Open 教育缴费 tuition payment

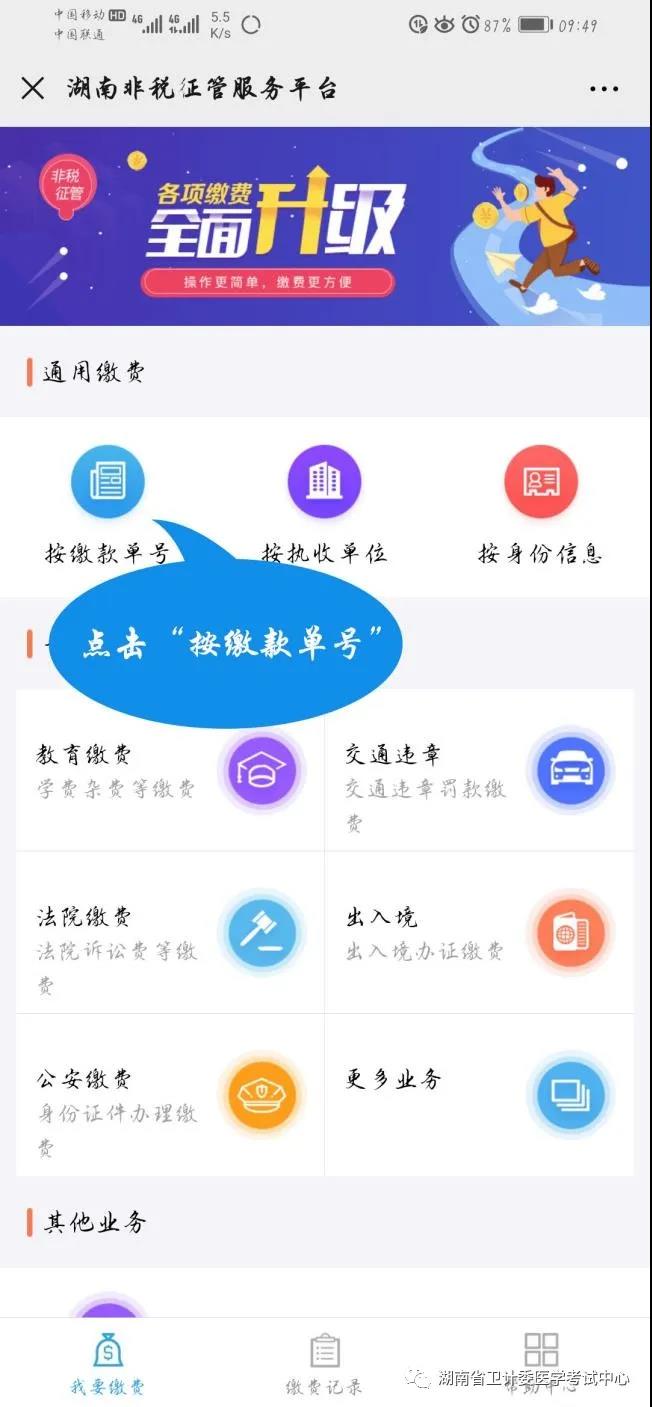[170, 770]
